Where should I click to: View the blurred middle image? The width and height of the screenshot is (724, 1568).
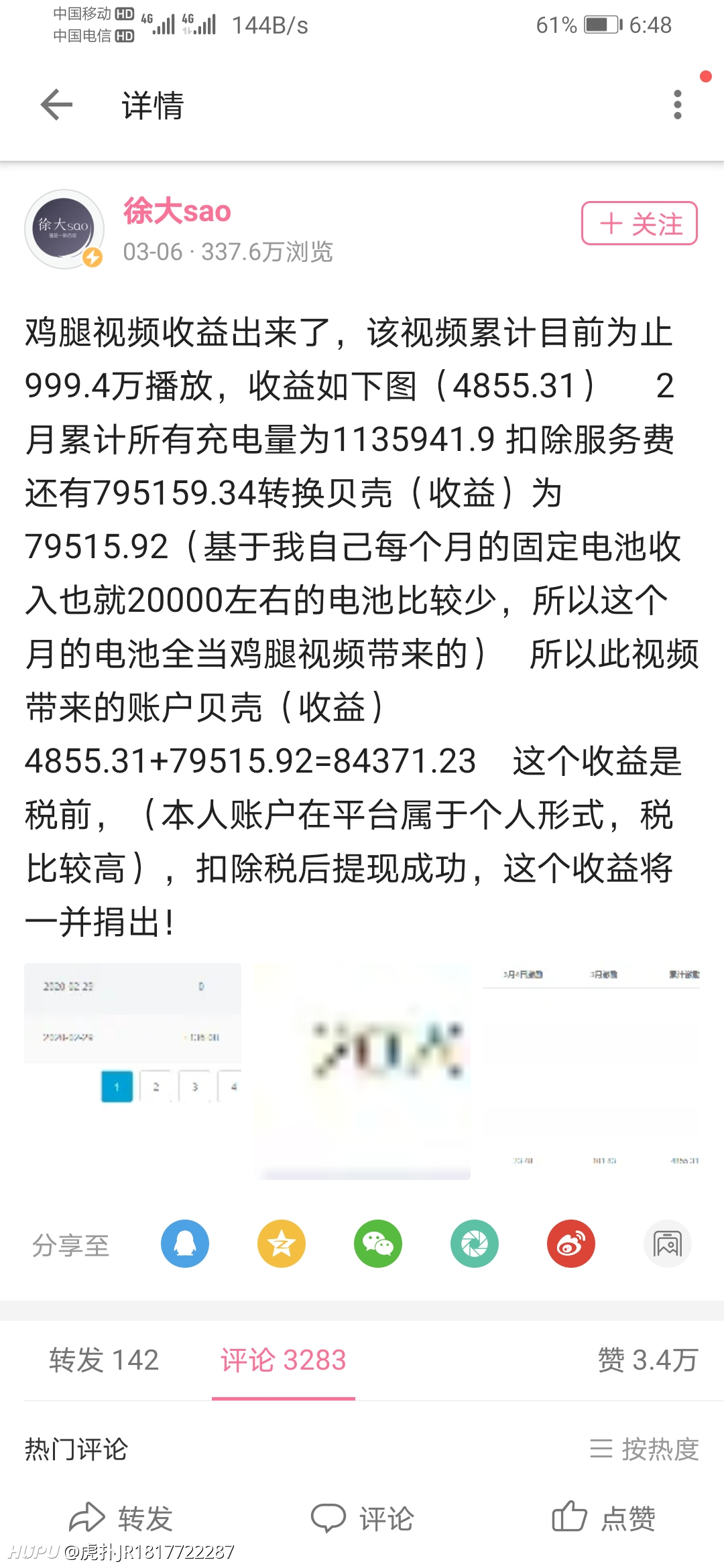pyautogui.click(x=362, y=1071)
